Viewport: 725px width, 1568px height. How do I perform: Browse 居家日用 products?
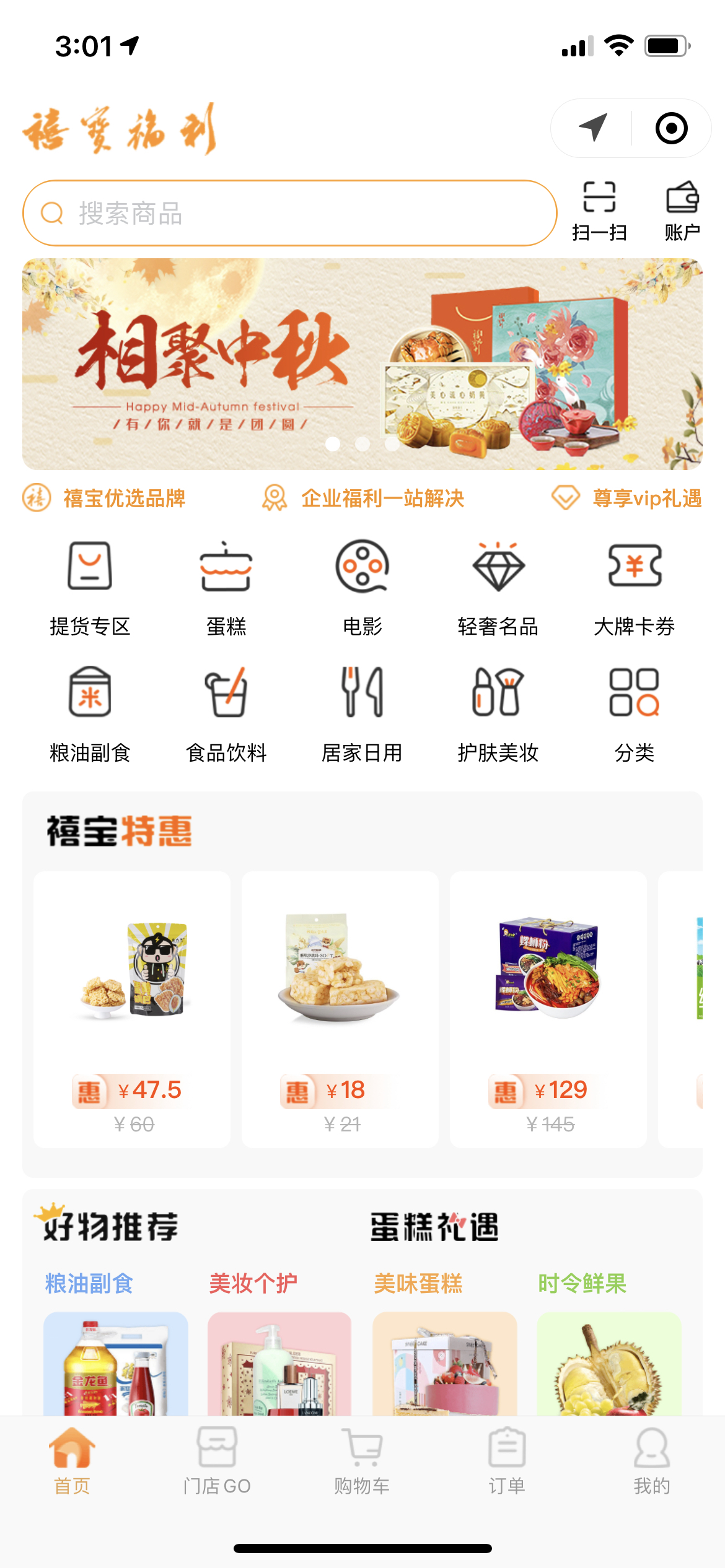point(362,713)
